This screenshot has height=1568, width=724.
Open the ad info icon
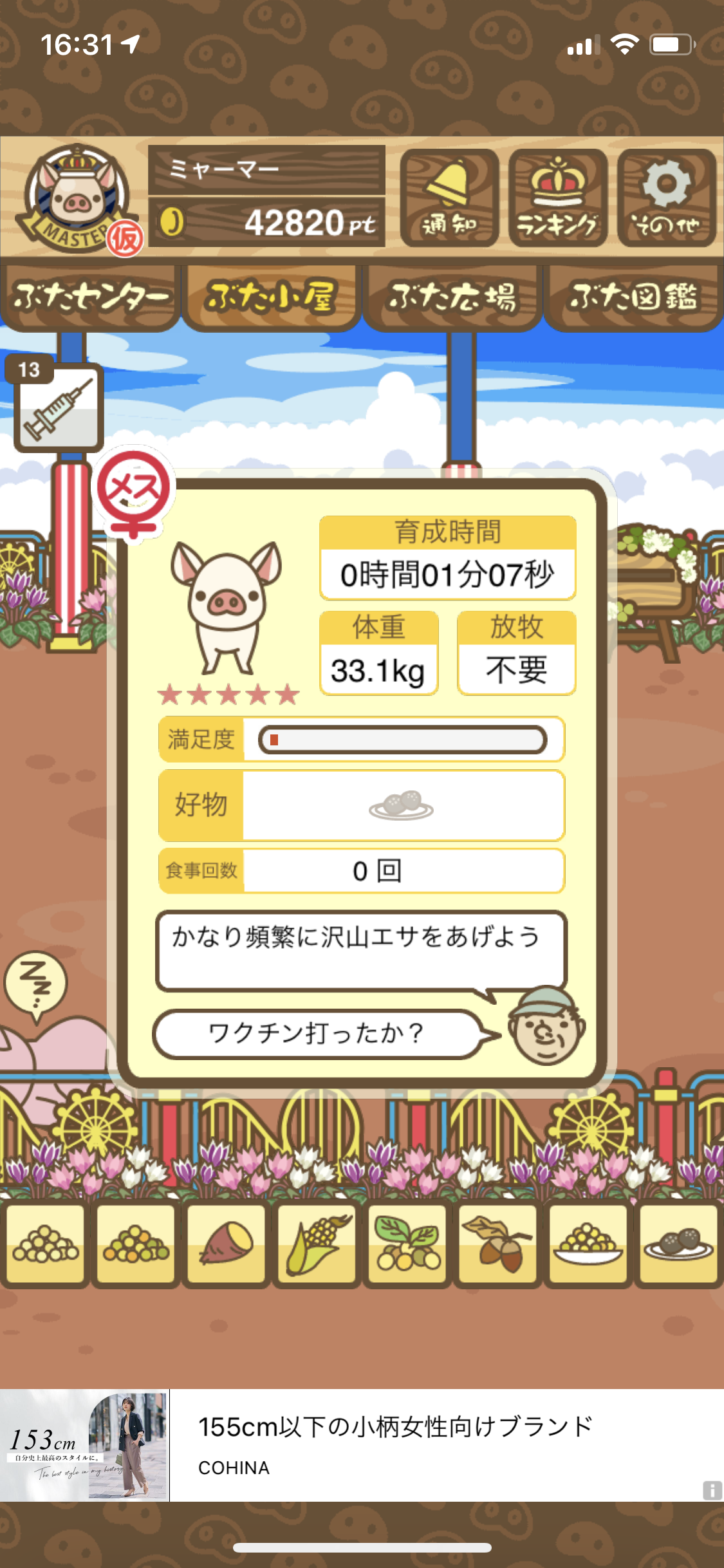pyautogui.click(x=712, y=1490)
